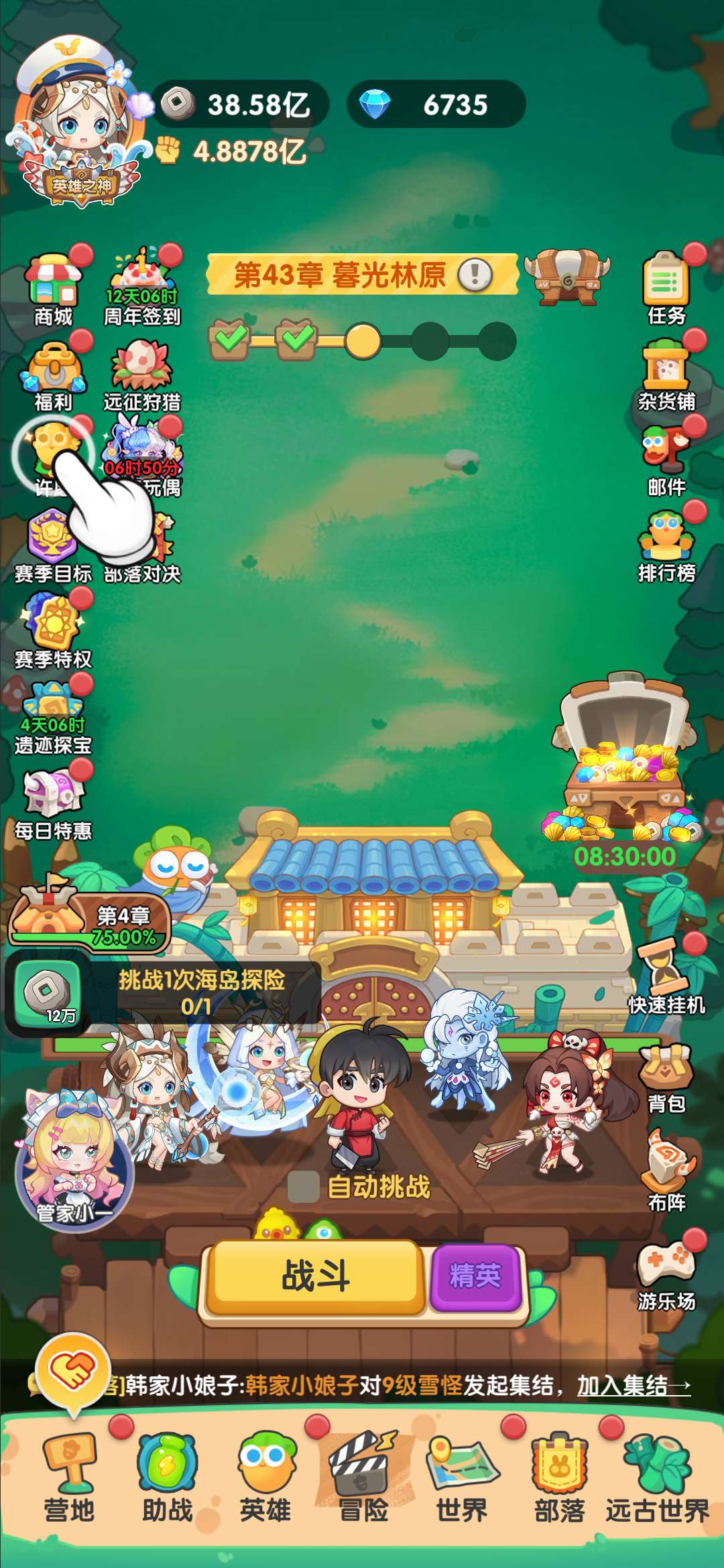This screenshot has width=724, height=1568.
Task: View the 排行榜 leaderboard
Action: click(x=666, y=545)
